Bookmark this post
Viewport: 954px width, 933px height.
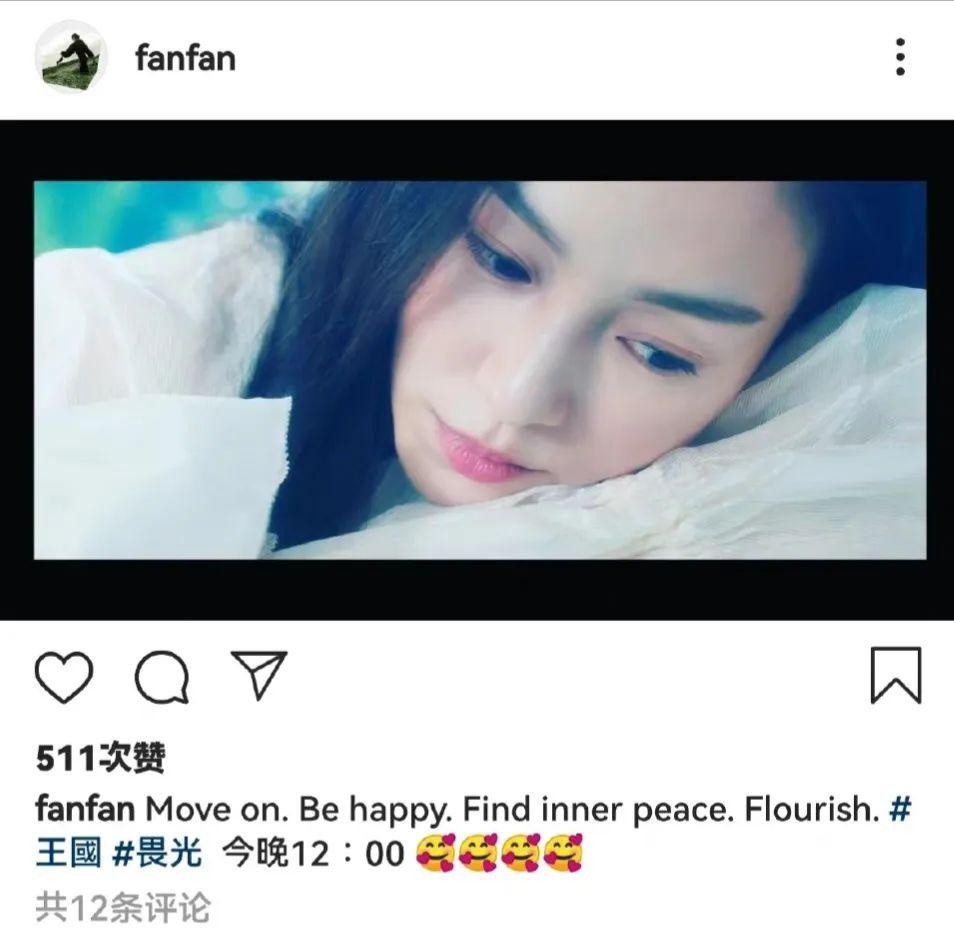click(894, 675)
